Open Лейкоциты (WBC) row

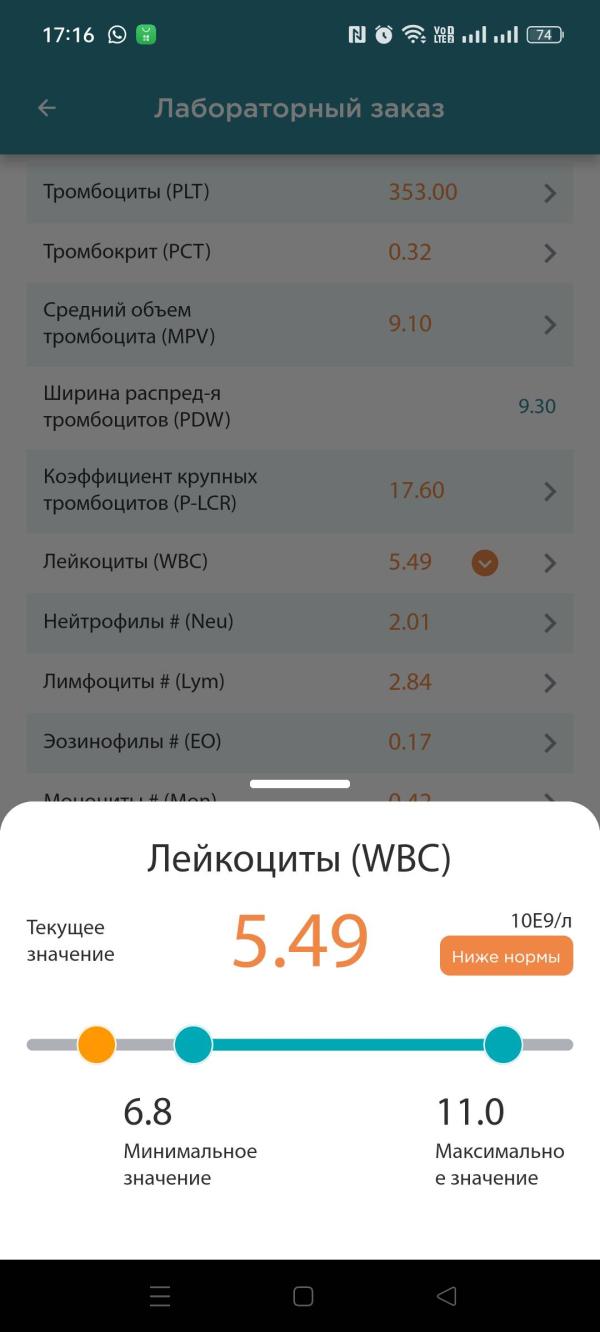click(x=300, y=562)
